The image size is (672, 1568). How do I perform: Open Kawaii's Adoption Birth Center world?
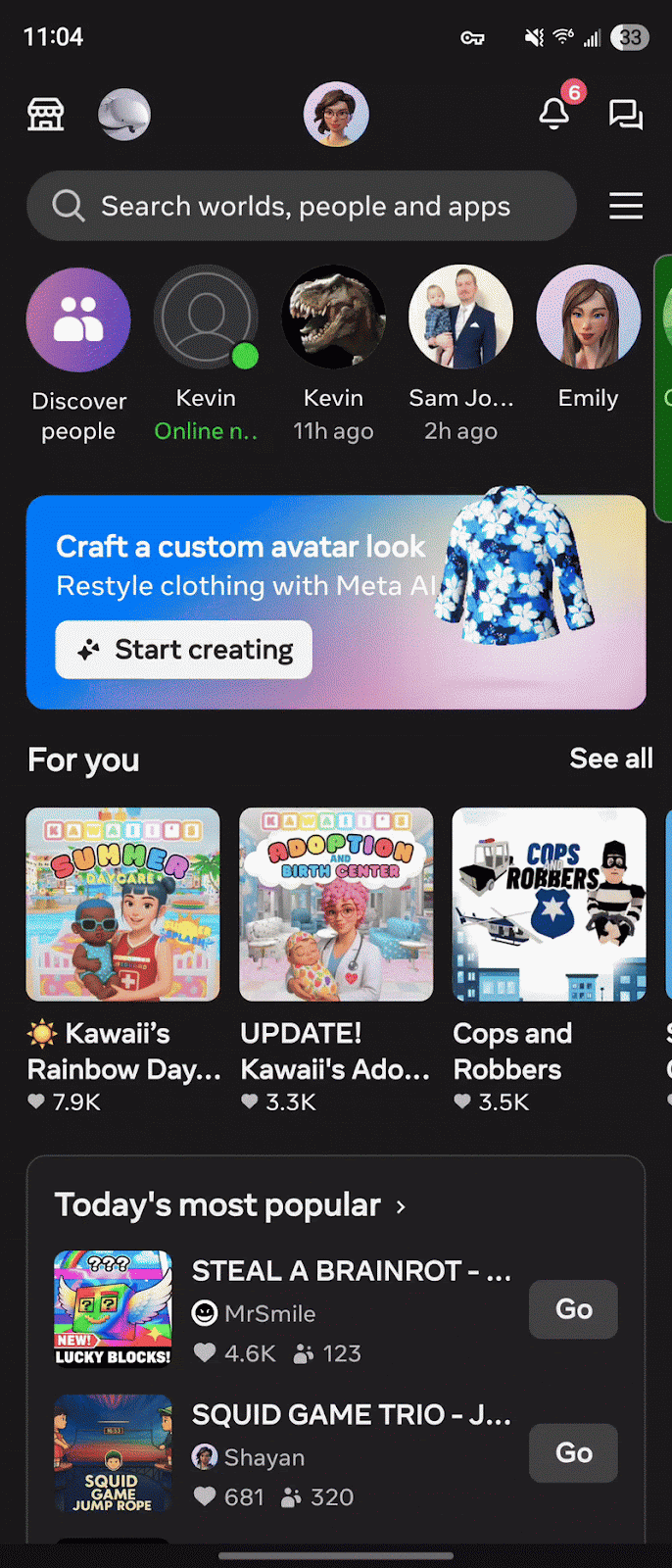(336, 905)
